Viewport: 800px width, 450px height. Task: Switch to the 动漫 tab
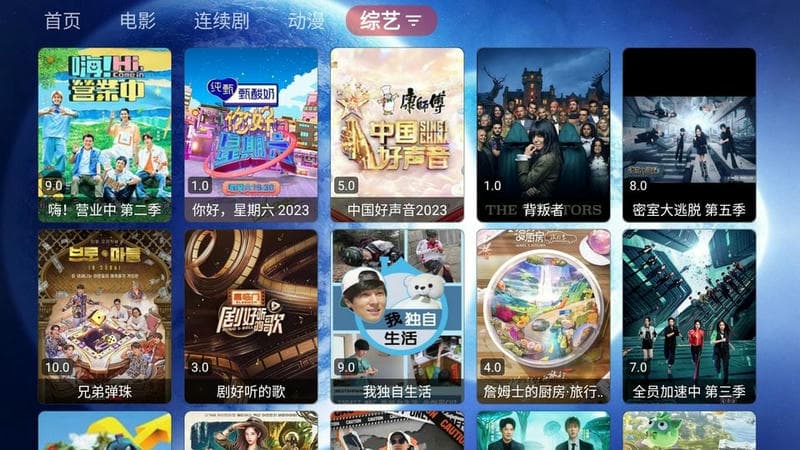306,20
